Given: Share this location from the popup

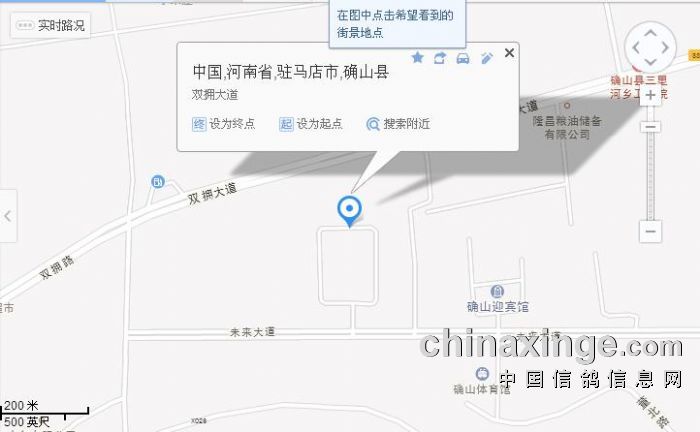Looking at the screenshot, I should click(440, 58).
